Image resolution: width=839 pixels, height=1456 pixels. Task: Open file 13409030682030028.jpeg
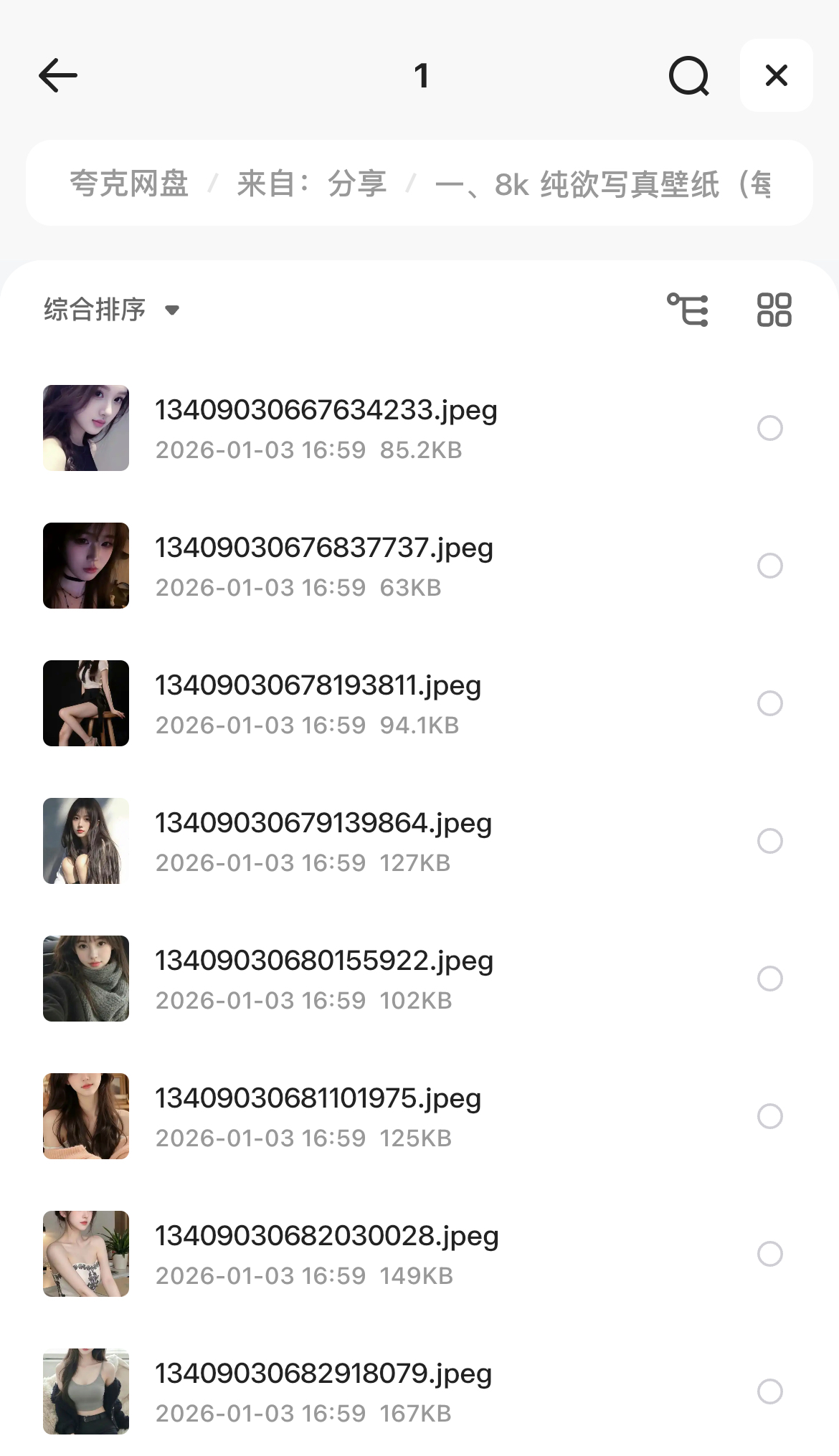pos(327,1237)
